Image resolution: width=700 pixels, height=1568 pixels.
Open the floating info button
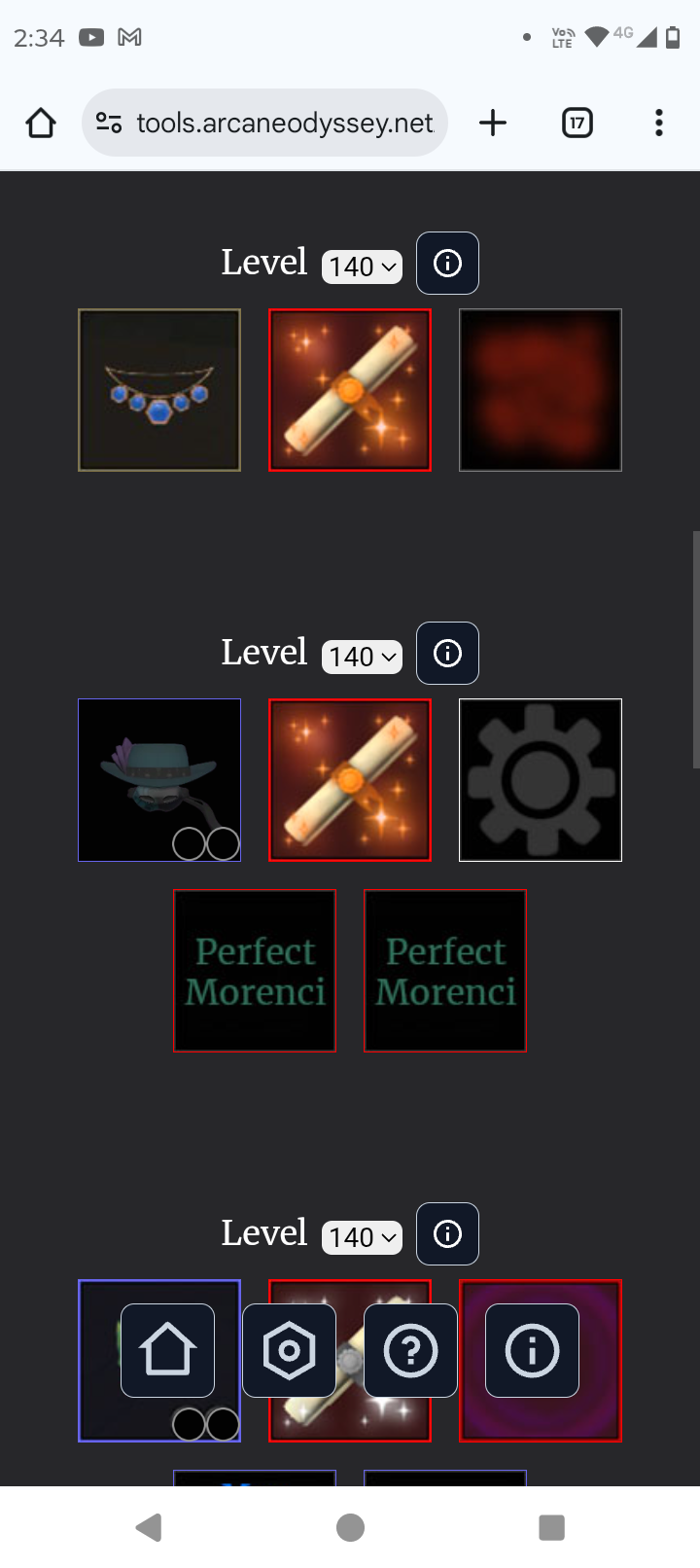[x=532, y=1350]
